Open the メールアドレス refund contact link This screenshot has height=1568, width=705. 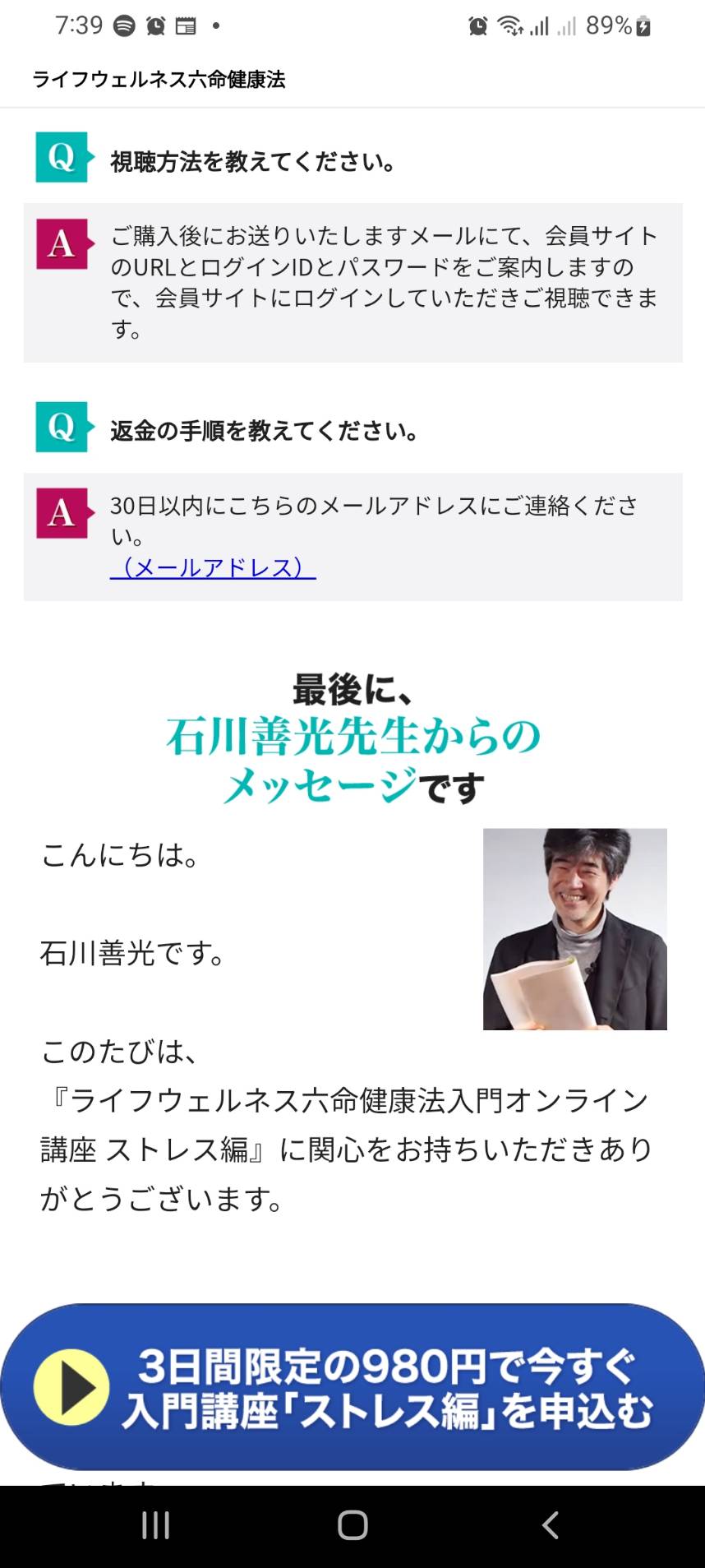[x=213, y=568]
